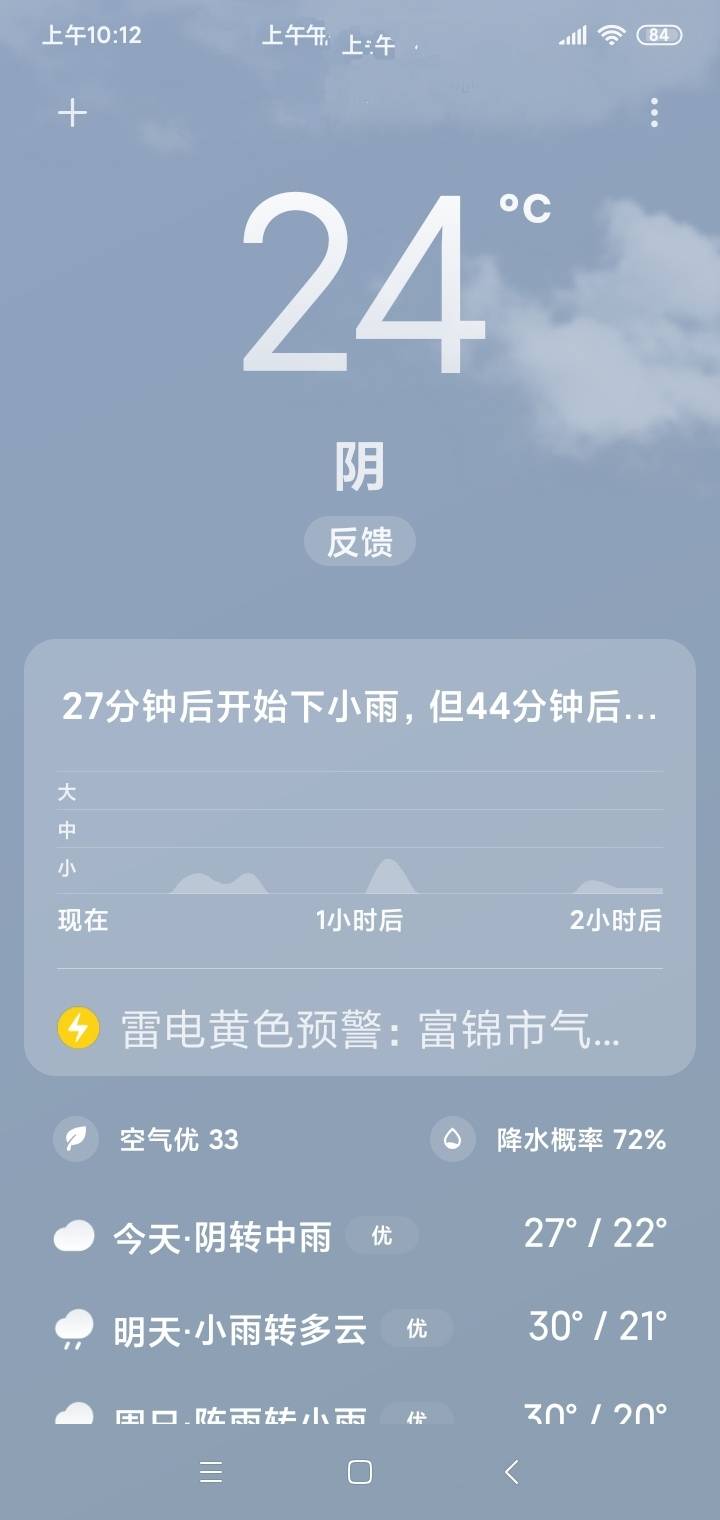Tap today's 优 air quality badge
The height and width of the screenshot is (1520, 720).
pos(383,1235)
